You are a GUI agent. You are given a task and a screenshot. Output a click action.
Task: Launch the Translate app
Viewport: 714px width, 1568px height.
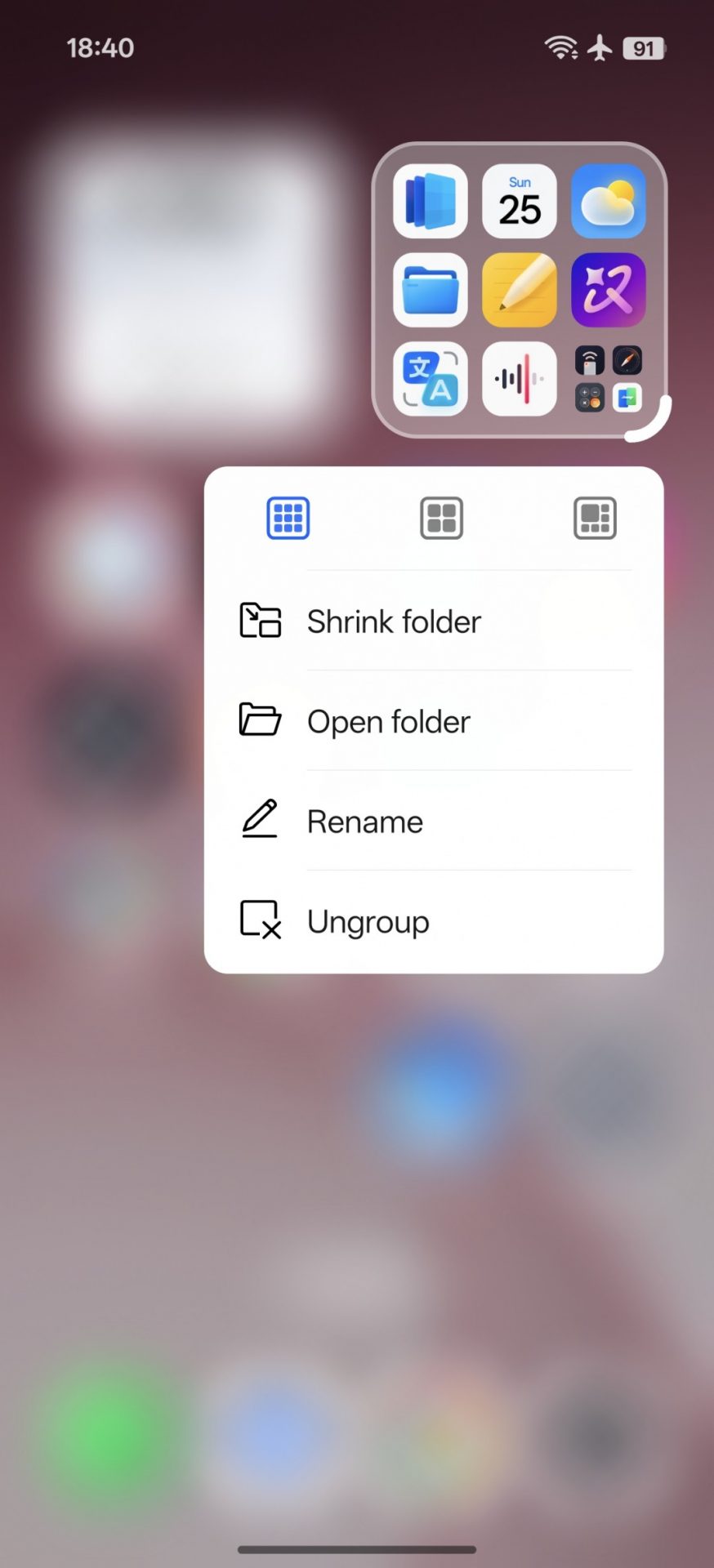[x=431, y=379]
